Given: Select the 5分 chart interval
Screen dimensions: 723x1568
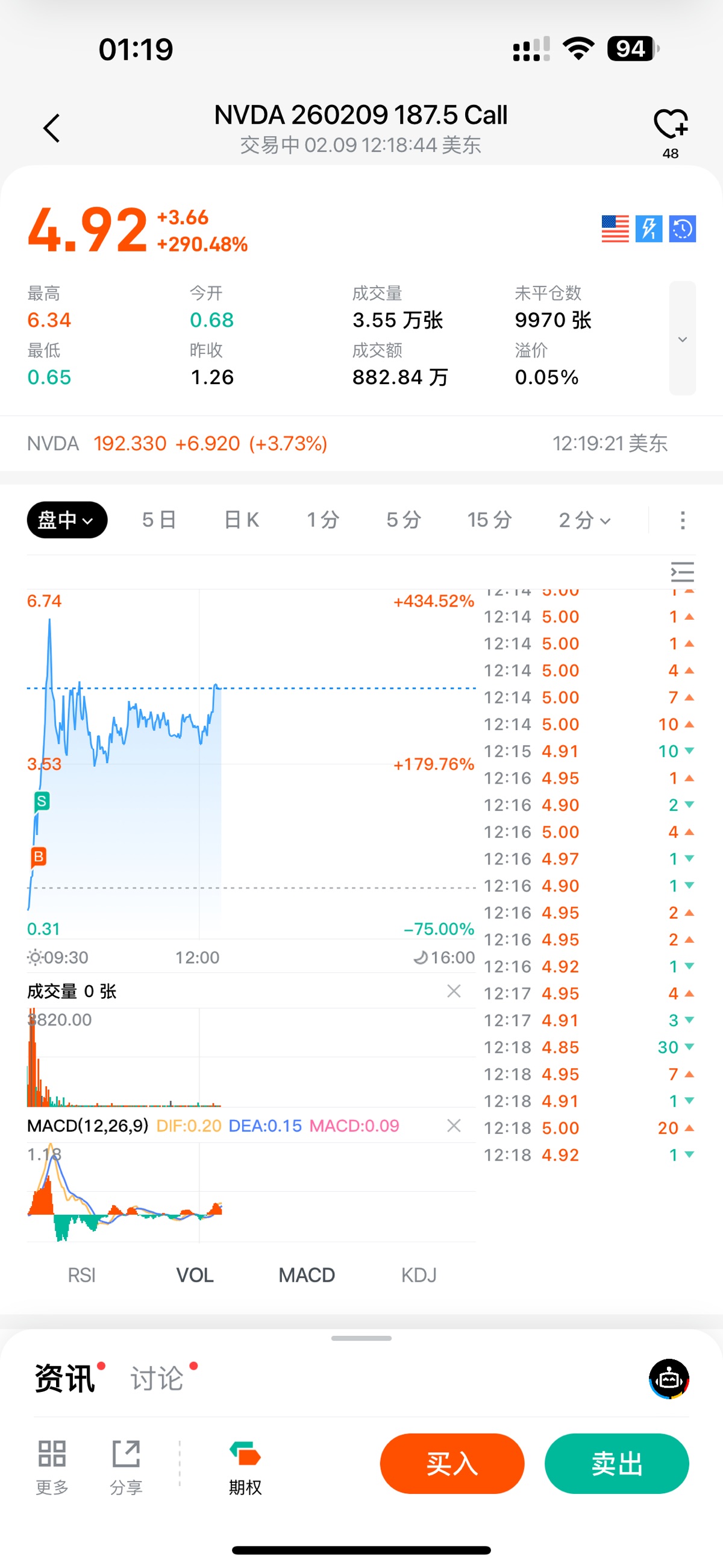Looking at the screenshot, I should click(404, 520).
